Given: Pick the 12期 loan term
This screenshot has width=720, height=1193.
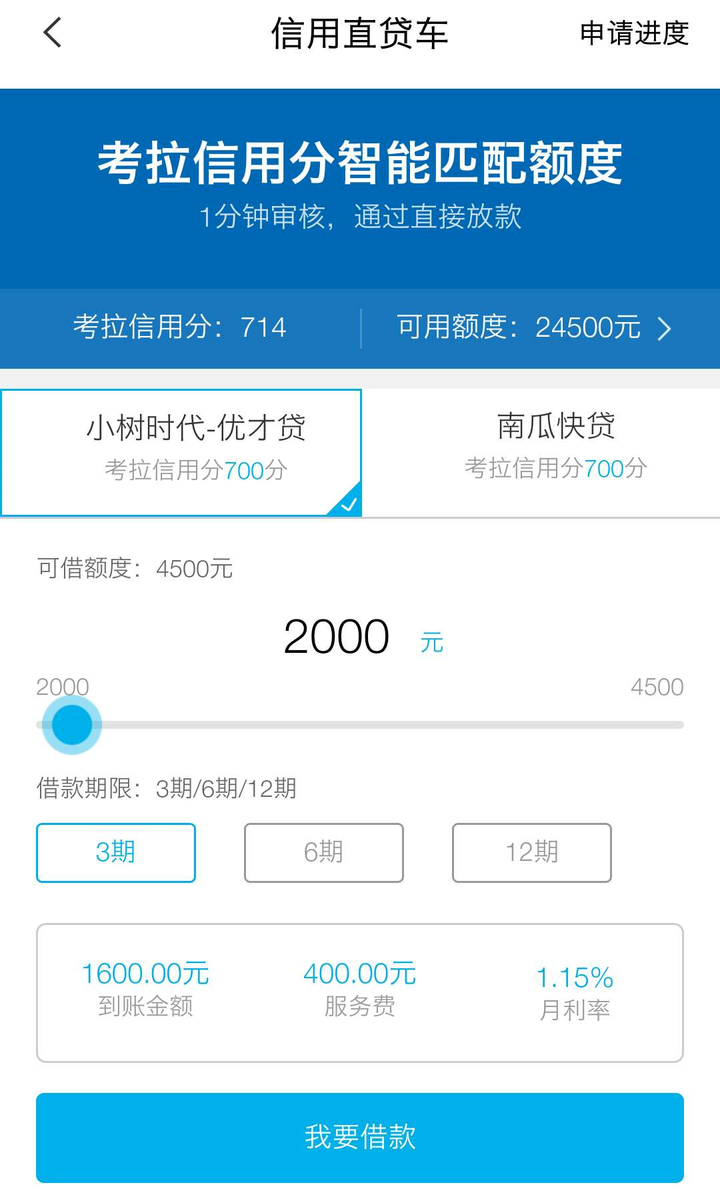Looking at the screenshot, I should [x=532, y=853].
